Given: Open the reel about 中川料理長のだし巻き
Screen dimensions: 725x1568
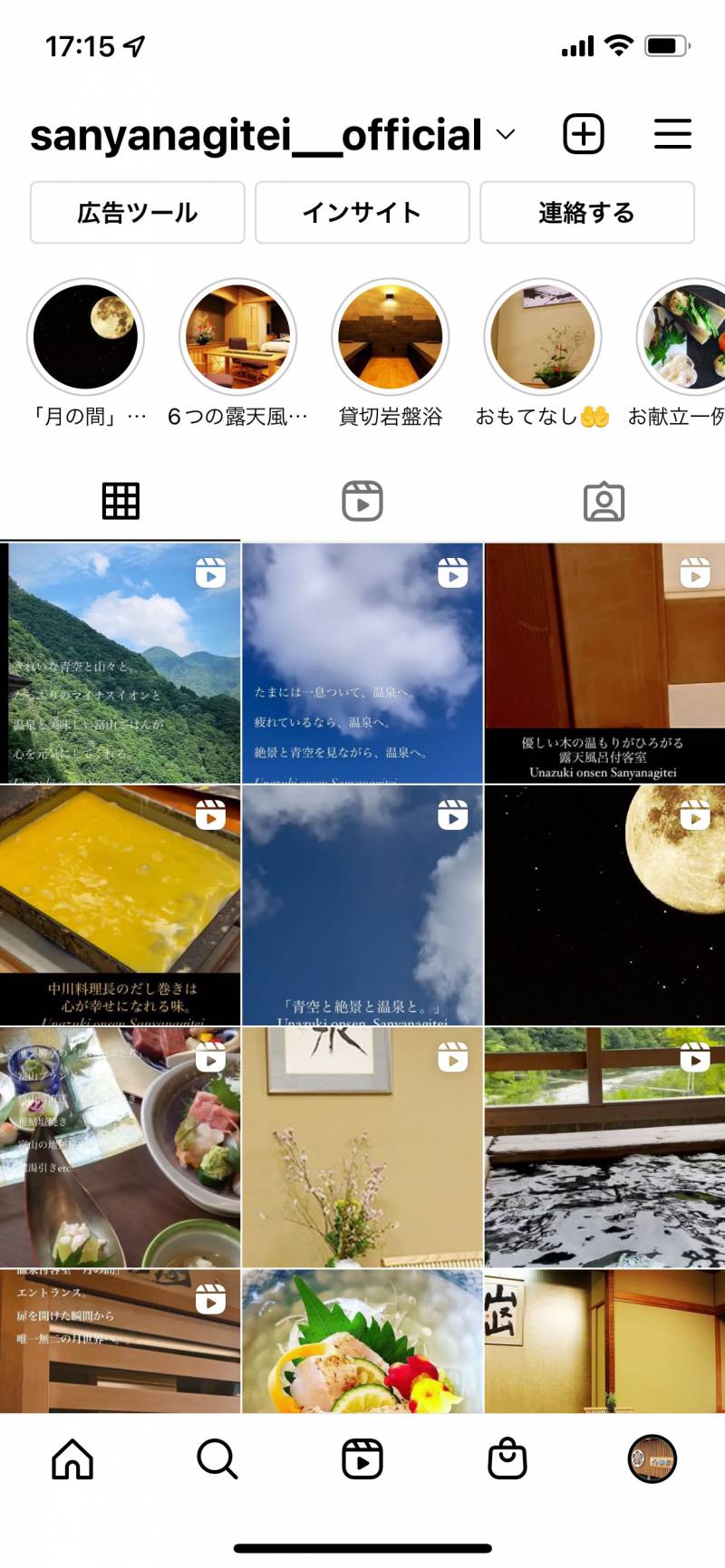Looking at the screenshot, I should tap(121, 905).
